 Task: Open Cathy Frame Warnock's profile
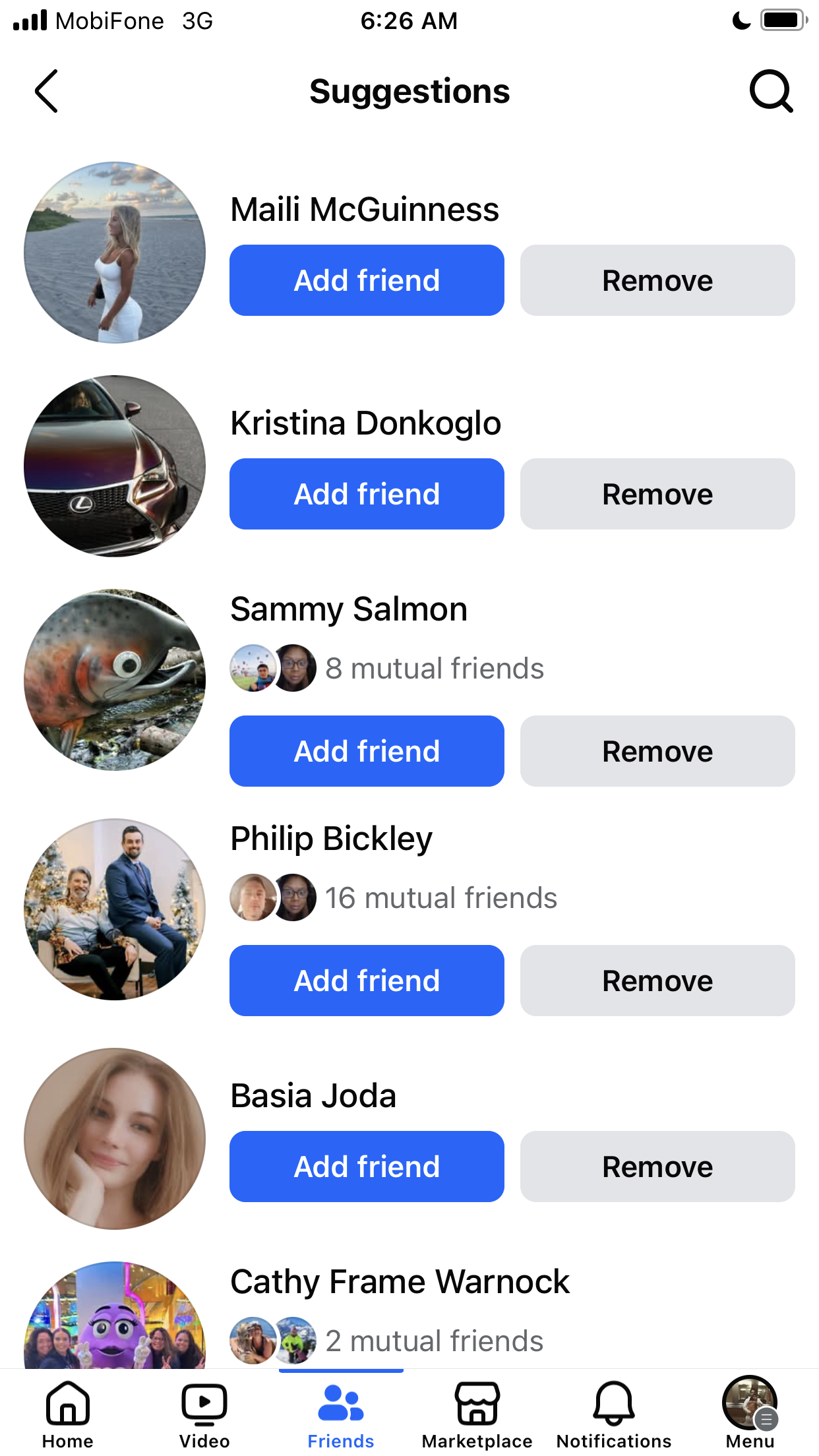coord(400,1282)
